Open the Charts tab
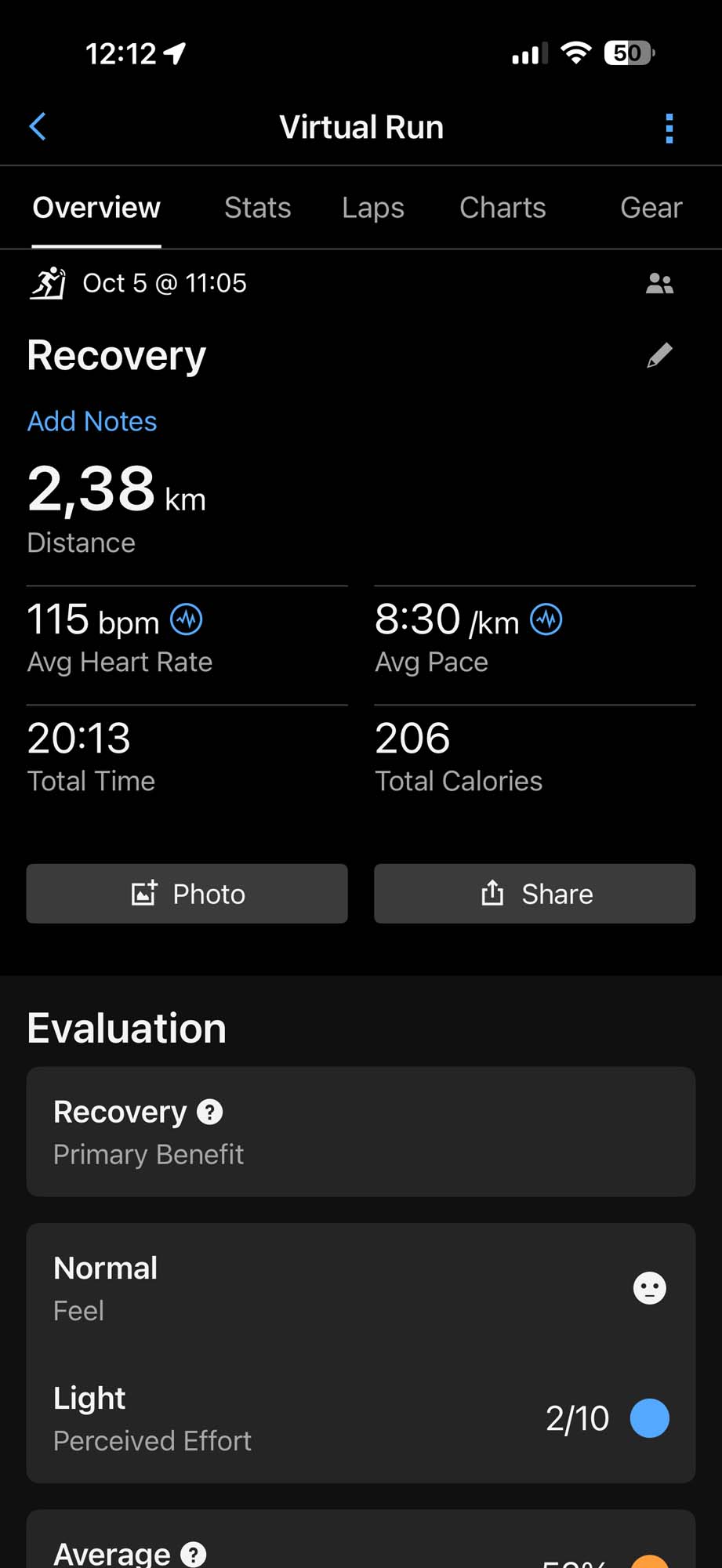The width and height of the screenshot is (722, 1568). point(502,208)
